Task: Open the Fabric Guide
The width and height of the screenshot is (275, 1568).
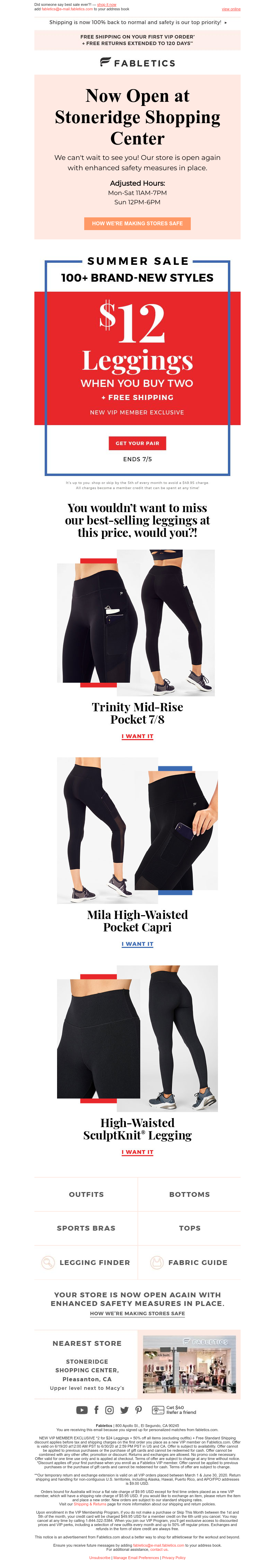Action: [x=189, y=1263]
